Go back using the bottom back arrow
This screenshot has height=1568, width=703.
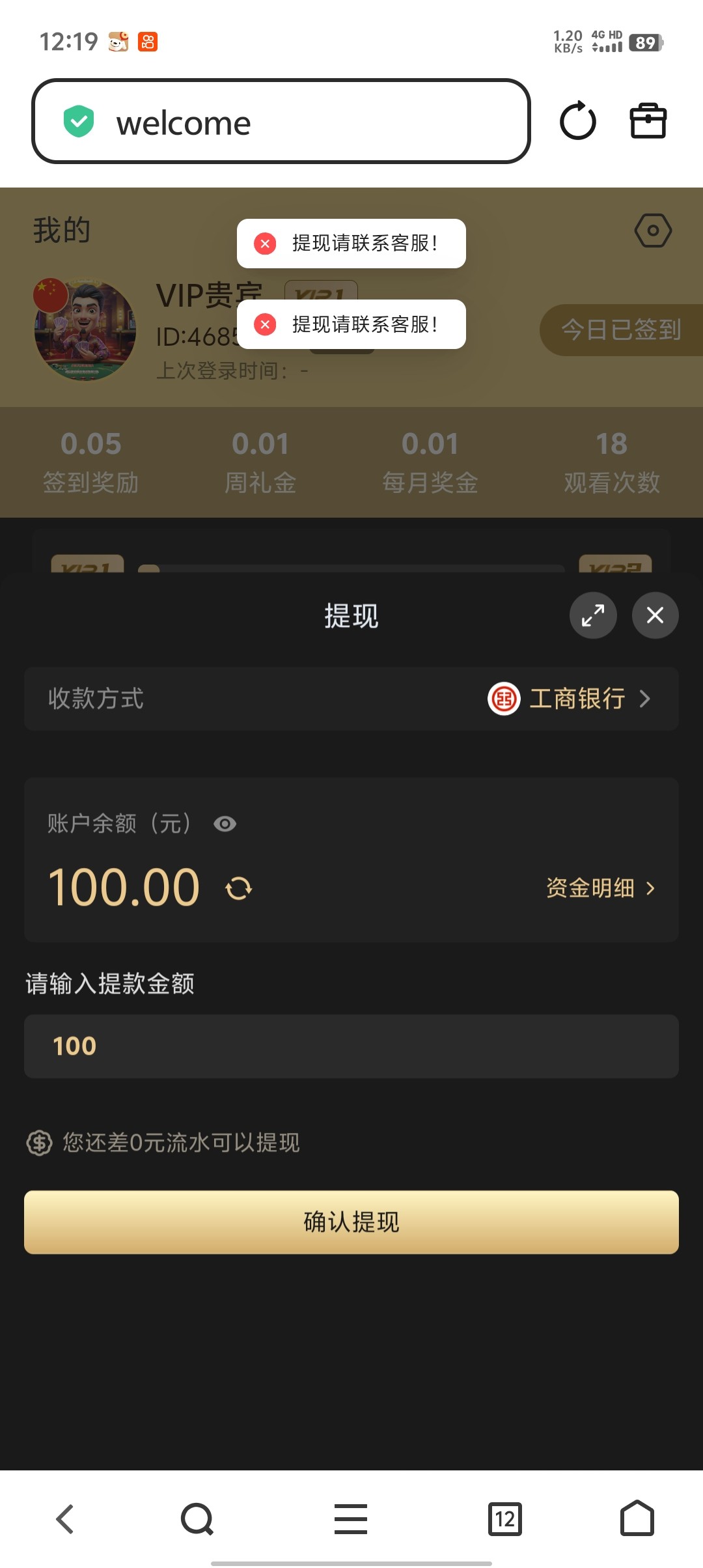pos(65,1519)
